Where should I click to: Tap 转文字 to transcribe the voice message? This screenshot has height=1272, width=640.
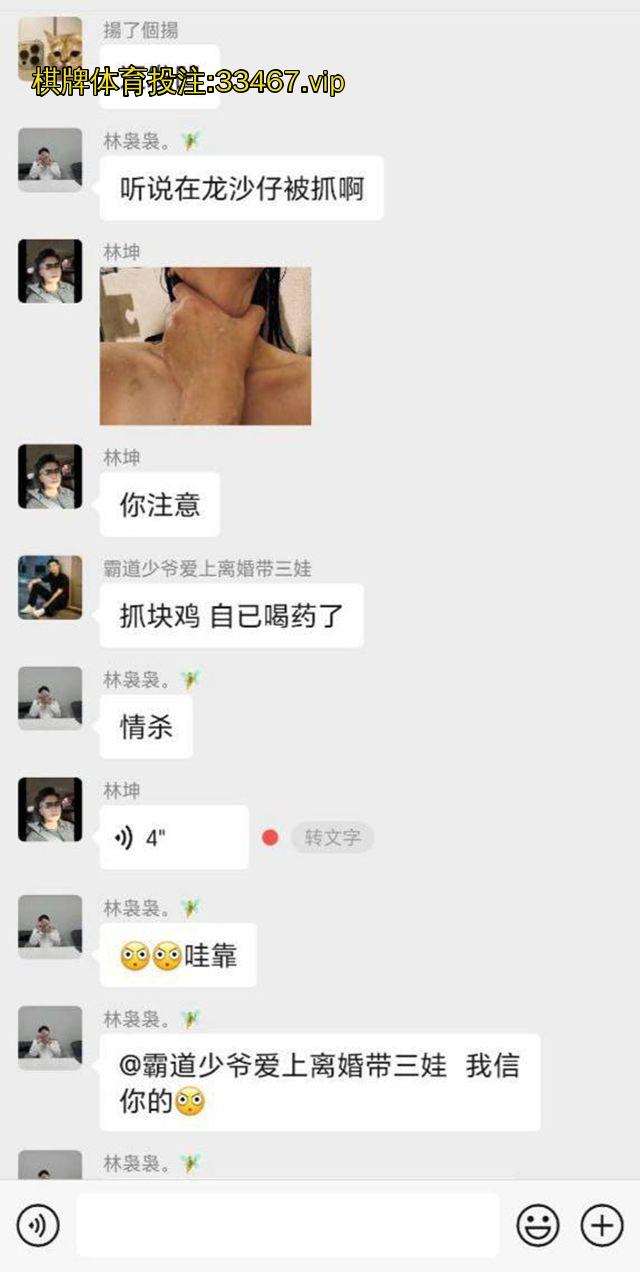[332, 838]
